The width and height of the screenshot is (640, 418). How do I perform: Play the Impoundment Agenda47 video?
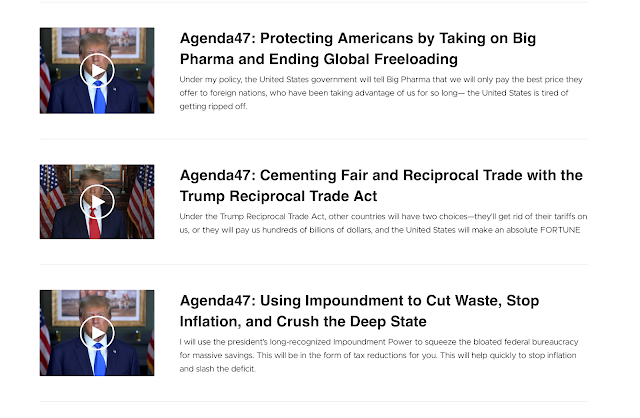pos(96,332)
